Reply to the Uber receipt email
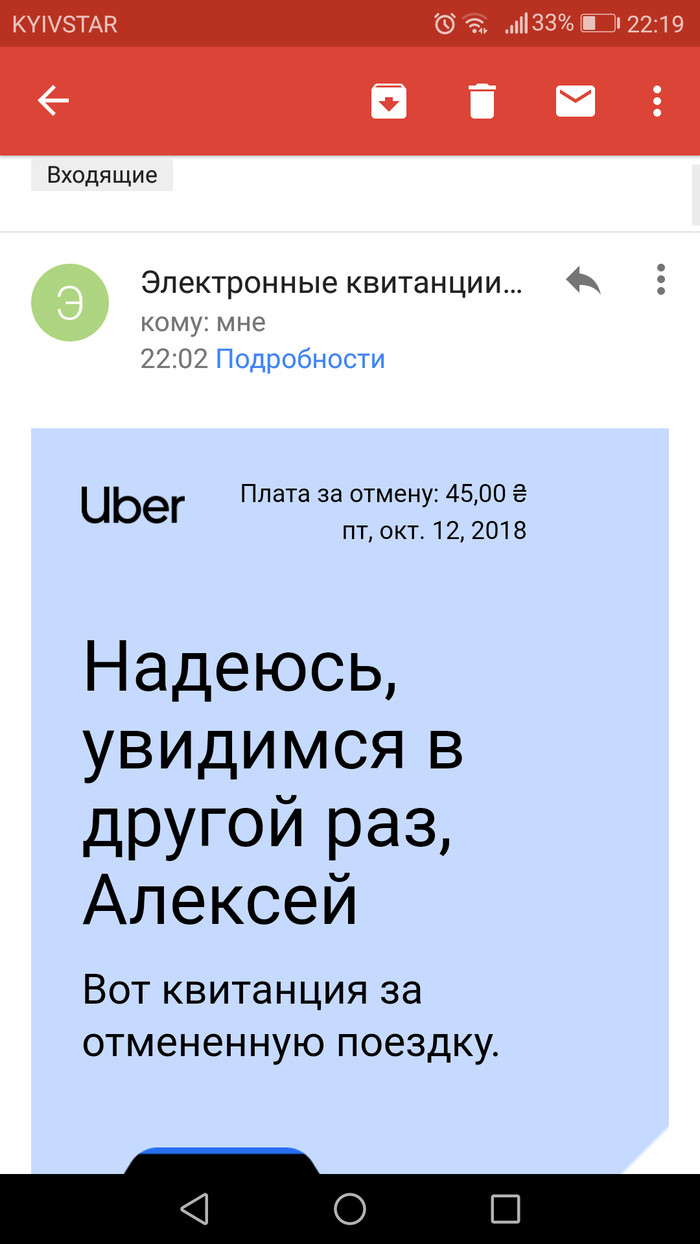This screenshot has width=700, height=1244. pyautogui.click(x=583, y=281)
